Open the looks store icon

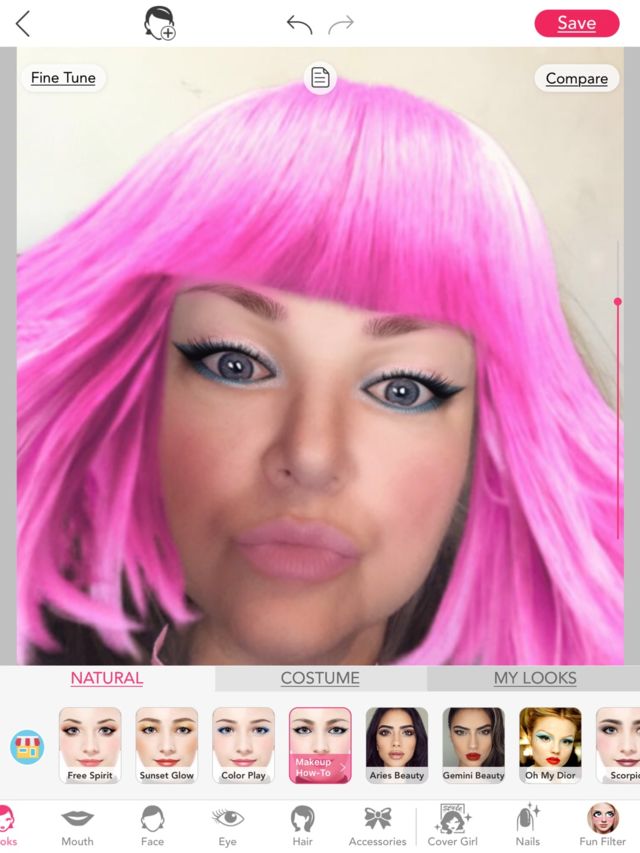click(x=27, y=747)
